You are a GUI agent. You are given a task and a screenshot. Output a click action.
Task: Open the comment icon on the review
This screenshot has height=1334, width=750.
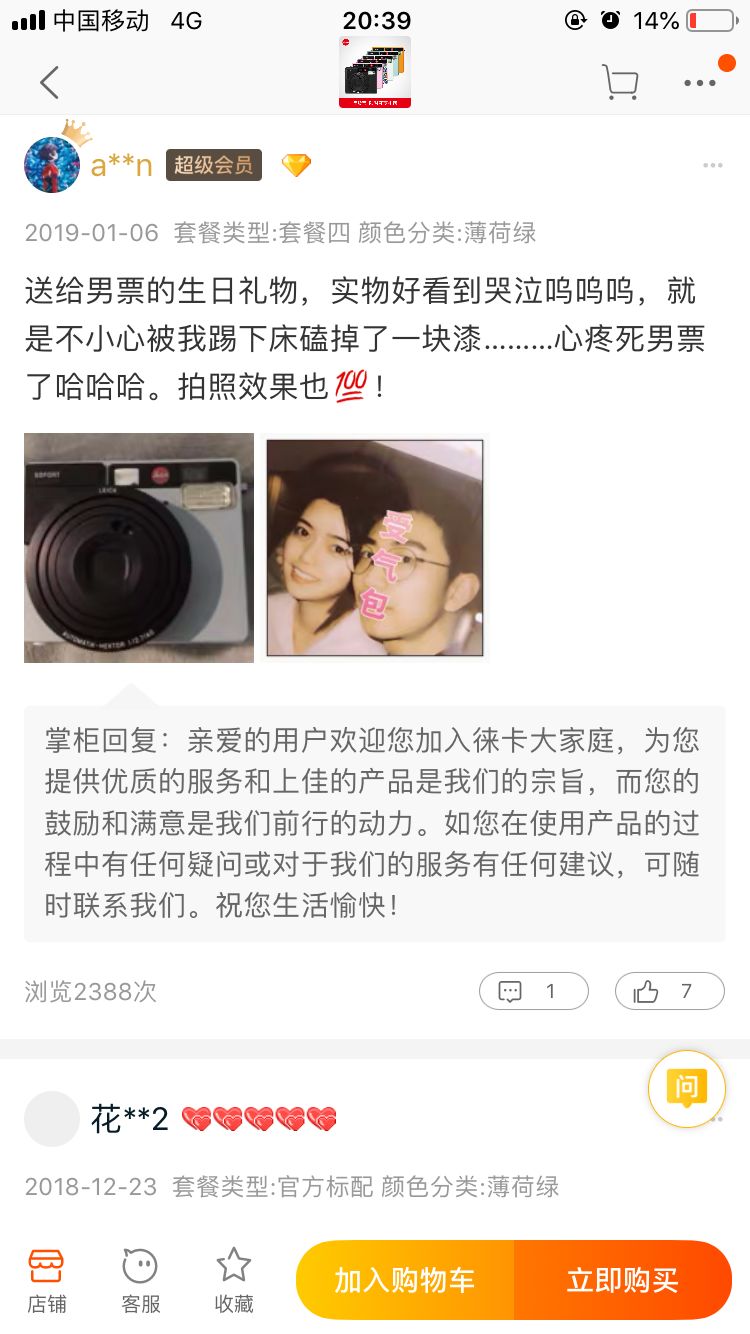click(534, 991)
